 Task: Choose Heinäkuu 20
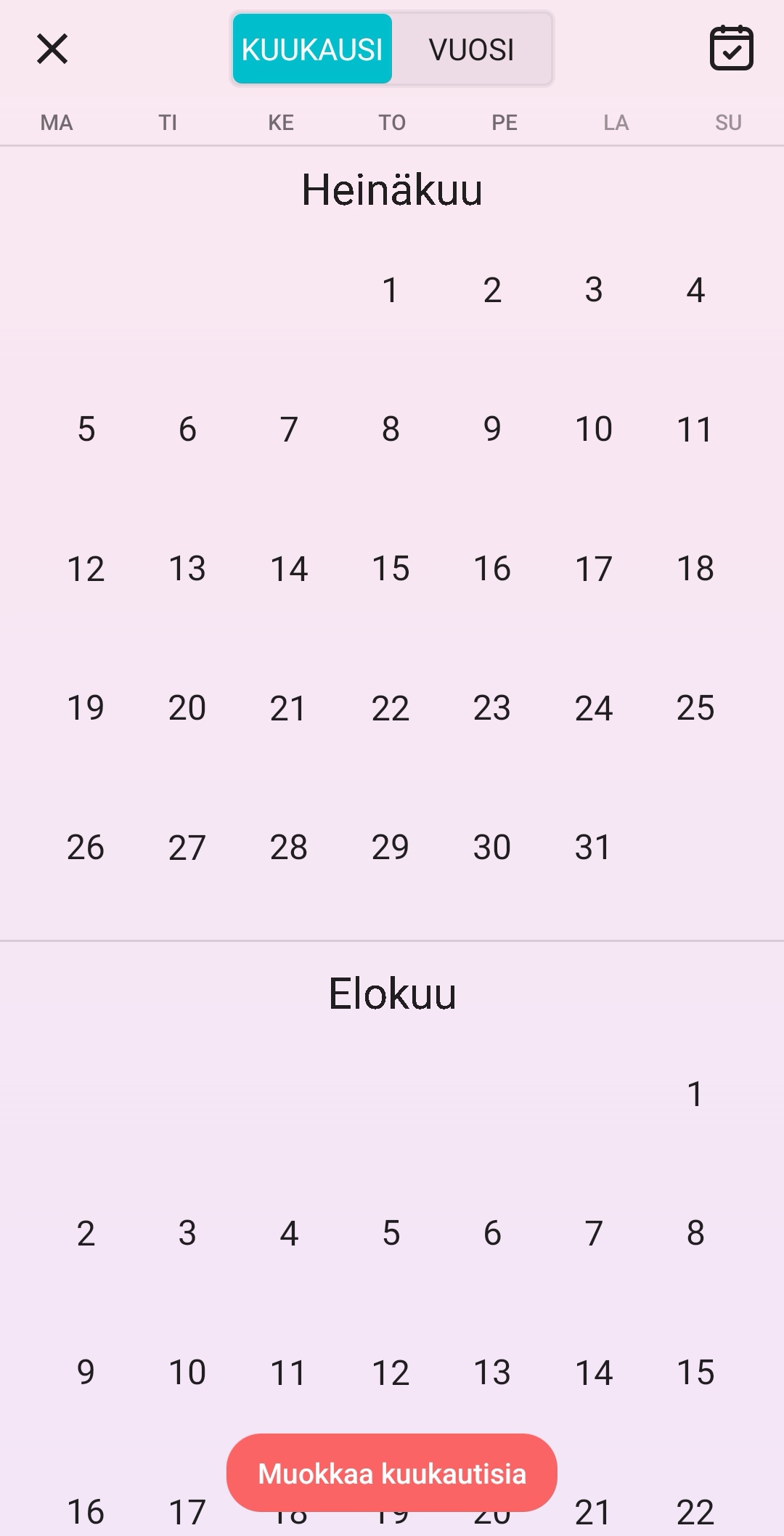coord(187,708)
